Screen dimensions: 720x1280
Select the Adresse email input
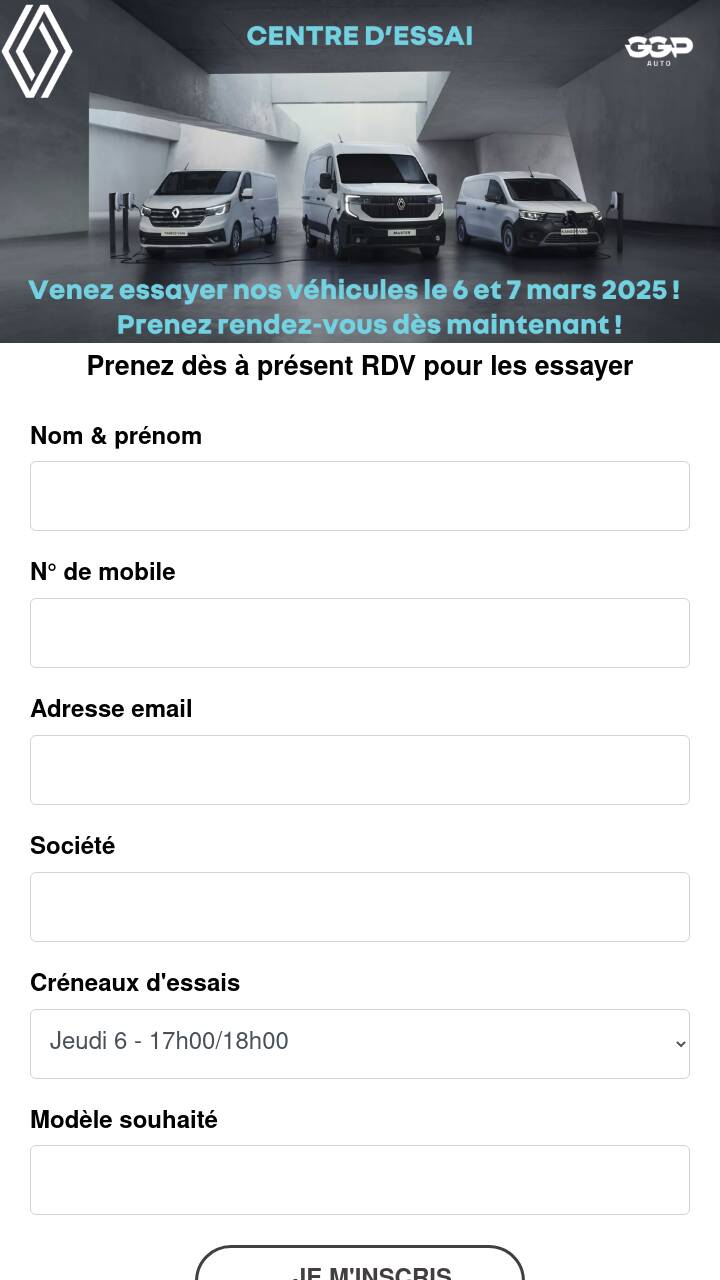tap(360, 770)
